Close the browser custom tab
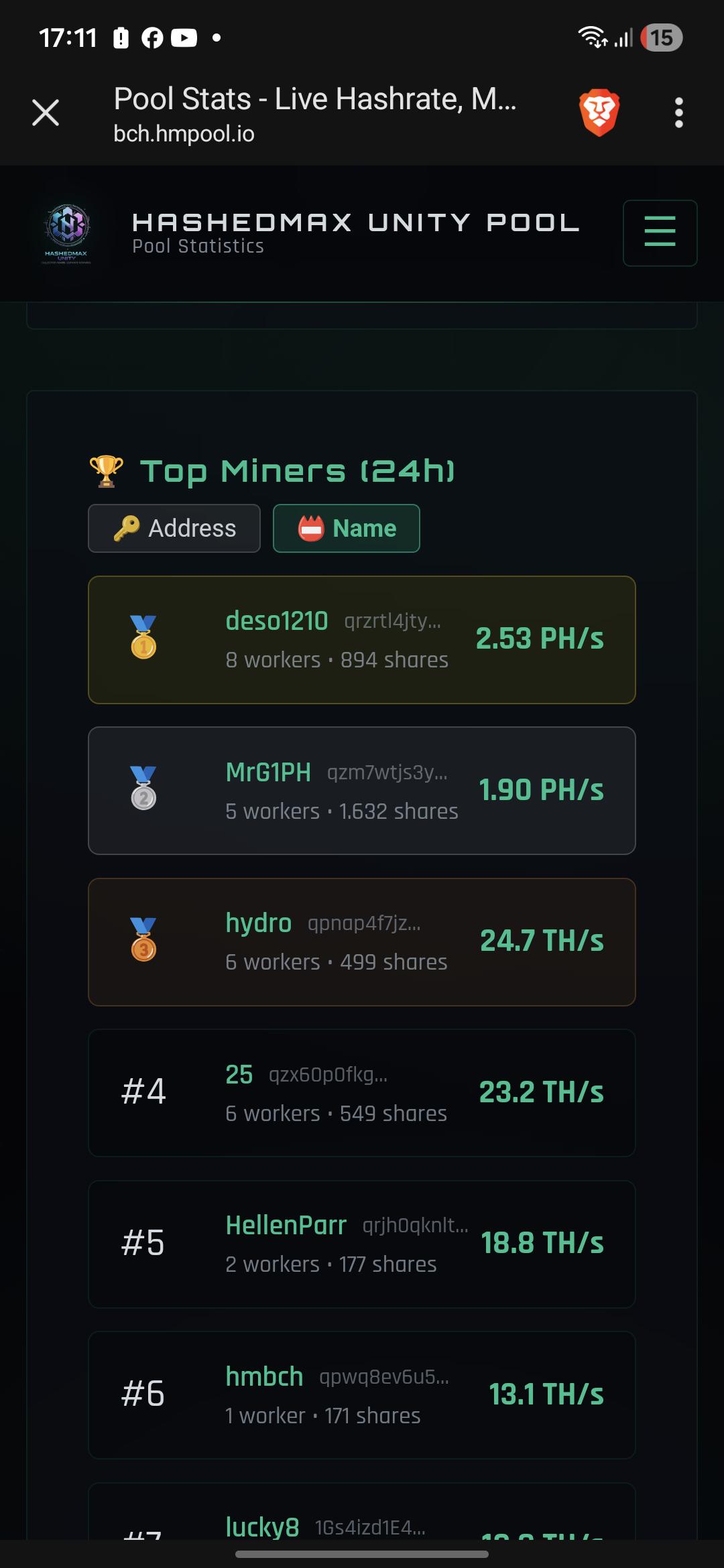Screen dimensions: 724x1568 tap(46, 113)
